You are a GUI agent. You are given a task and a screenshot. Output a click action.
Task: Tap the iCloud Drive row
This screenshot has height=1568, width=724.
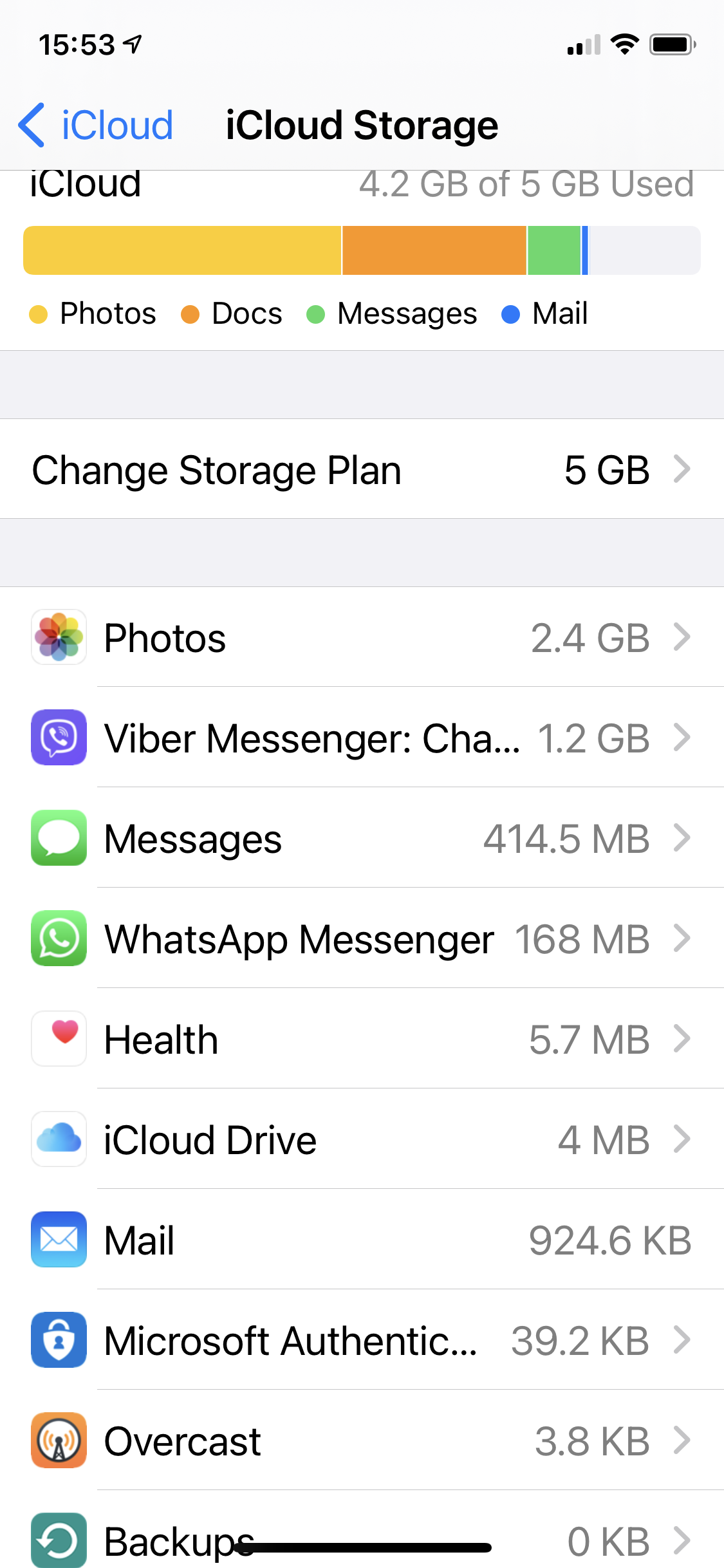362,1139
